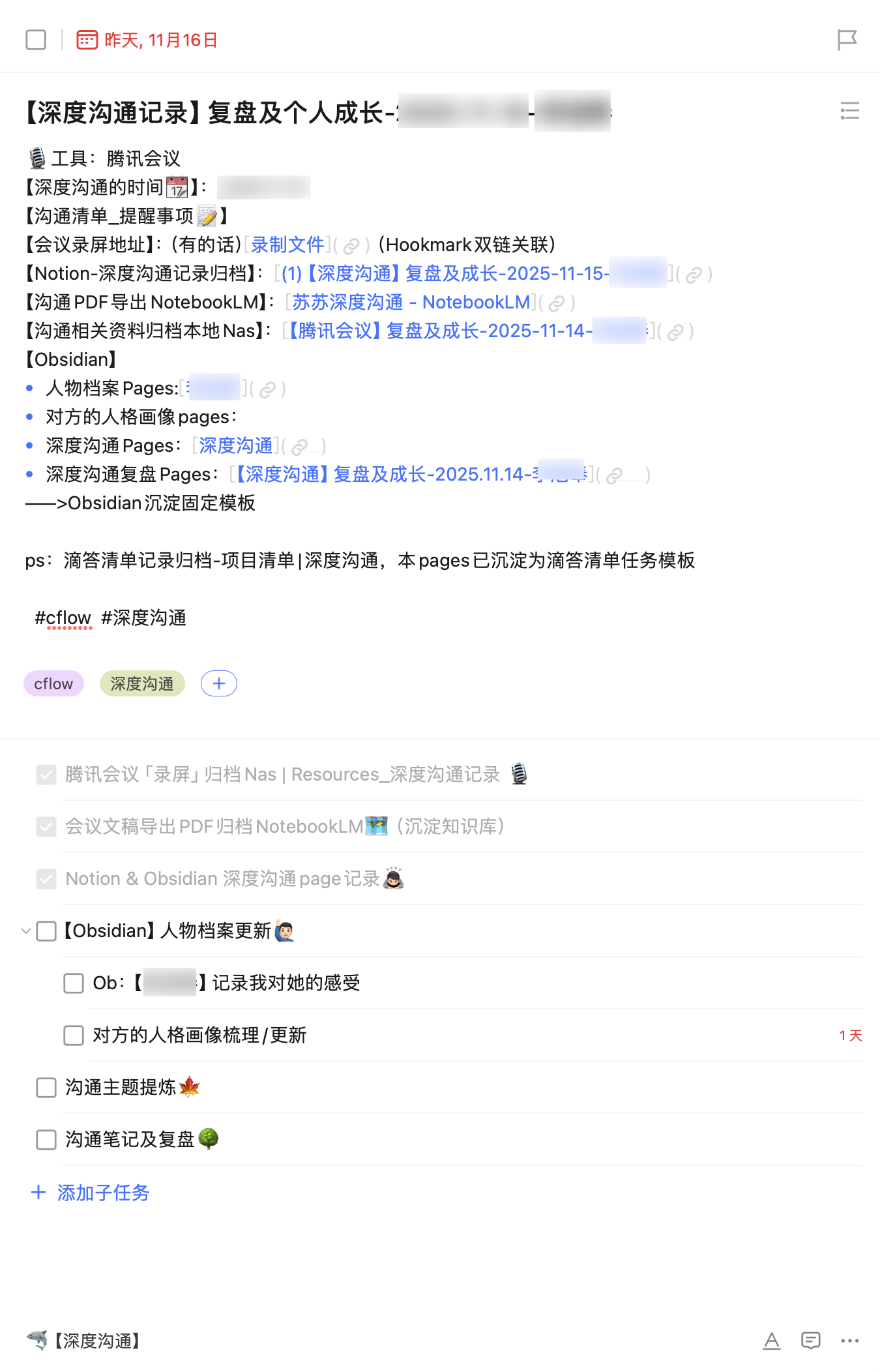Image resolution: width=880 pixels, height=1372 pixels.
Task: Tap the cflow tag chip
Action: pos(53,683)
